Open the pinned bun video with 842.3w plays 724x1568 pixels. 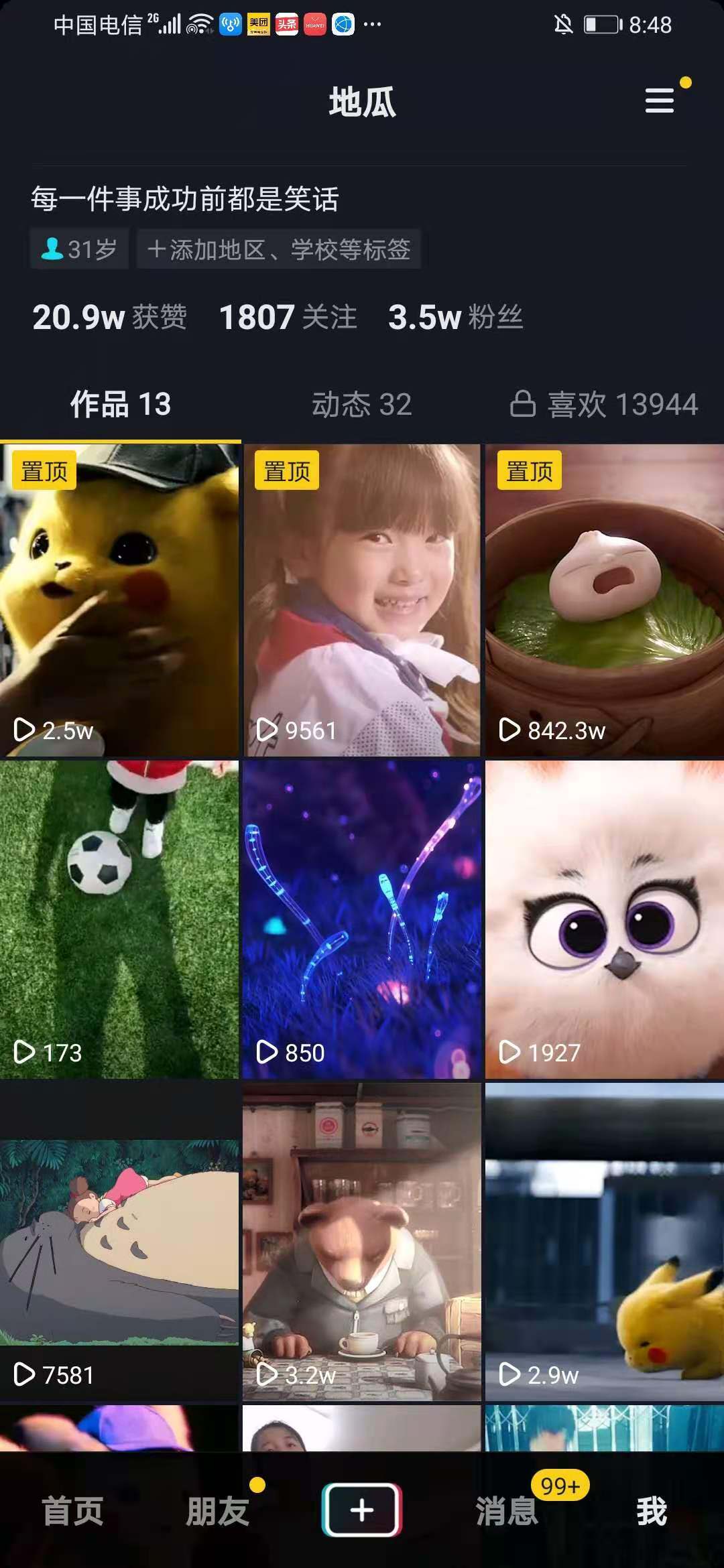pyautogui.click(x=605, y=600)
